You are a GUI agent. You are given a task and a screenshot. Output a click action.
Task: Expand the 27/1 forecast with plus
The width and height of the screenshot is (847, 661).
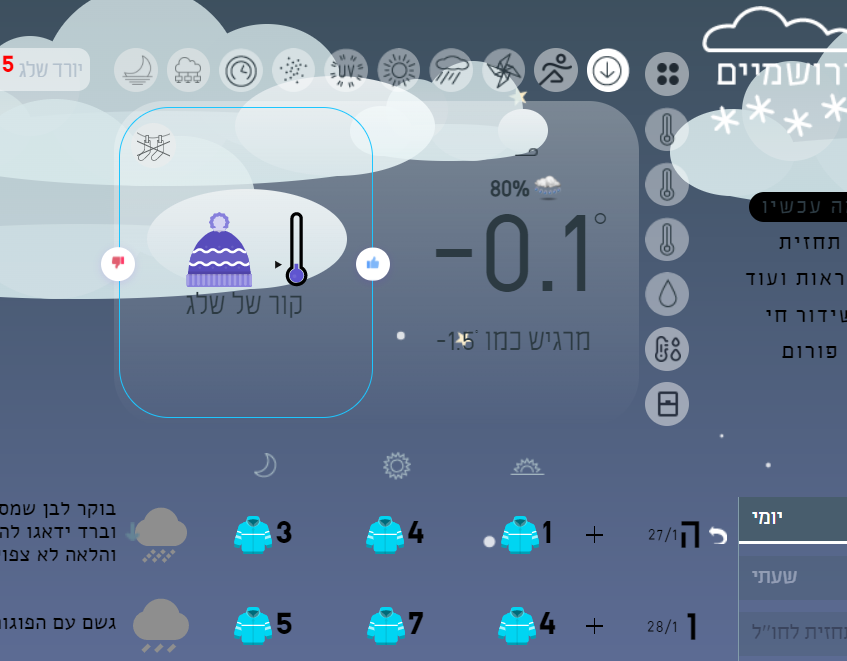click(594, 535)
